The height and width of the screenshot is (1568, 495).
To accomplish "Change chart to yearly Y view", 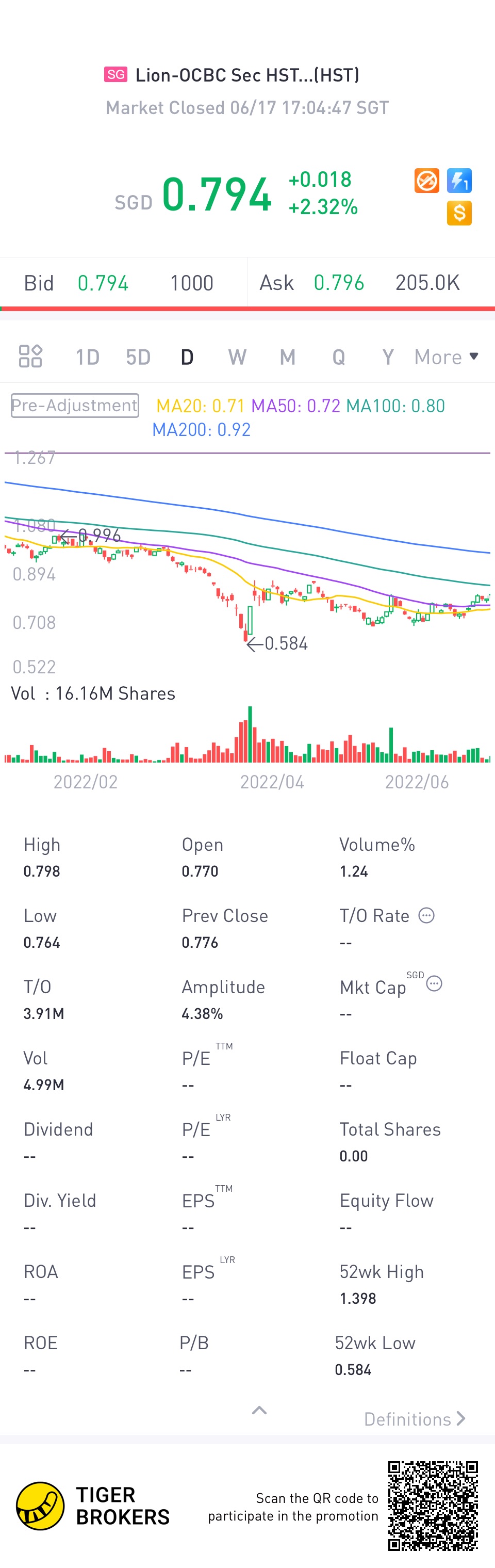I will coord(388,358).
